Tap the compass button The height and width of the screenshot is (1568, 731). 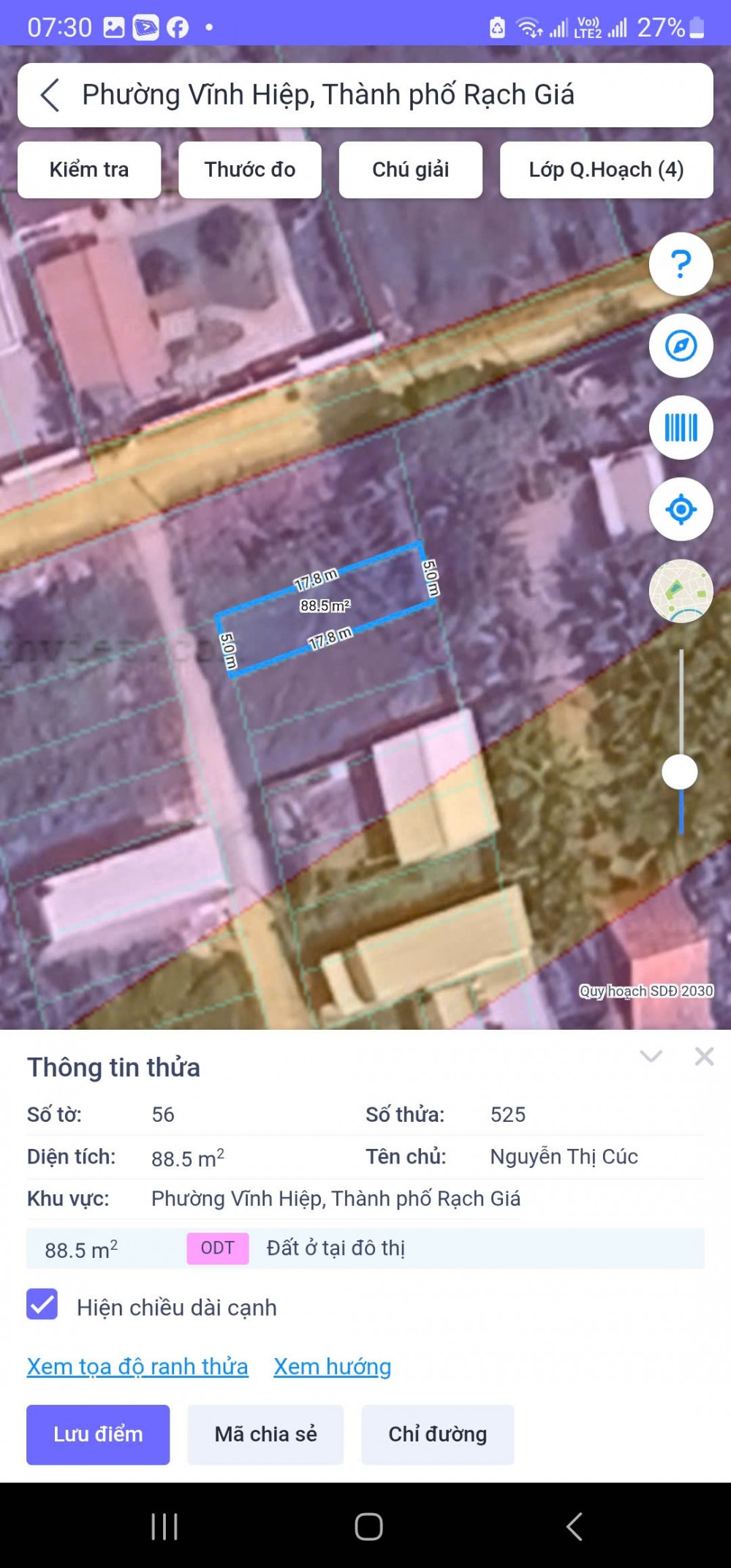pos(681,346)
